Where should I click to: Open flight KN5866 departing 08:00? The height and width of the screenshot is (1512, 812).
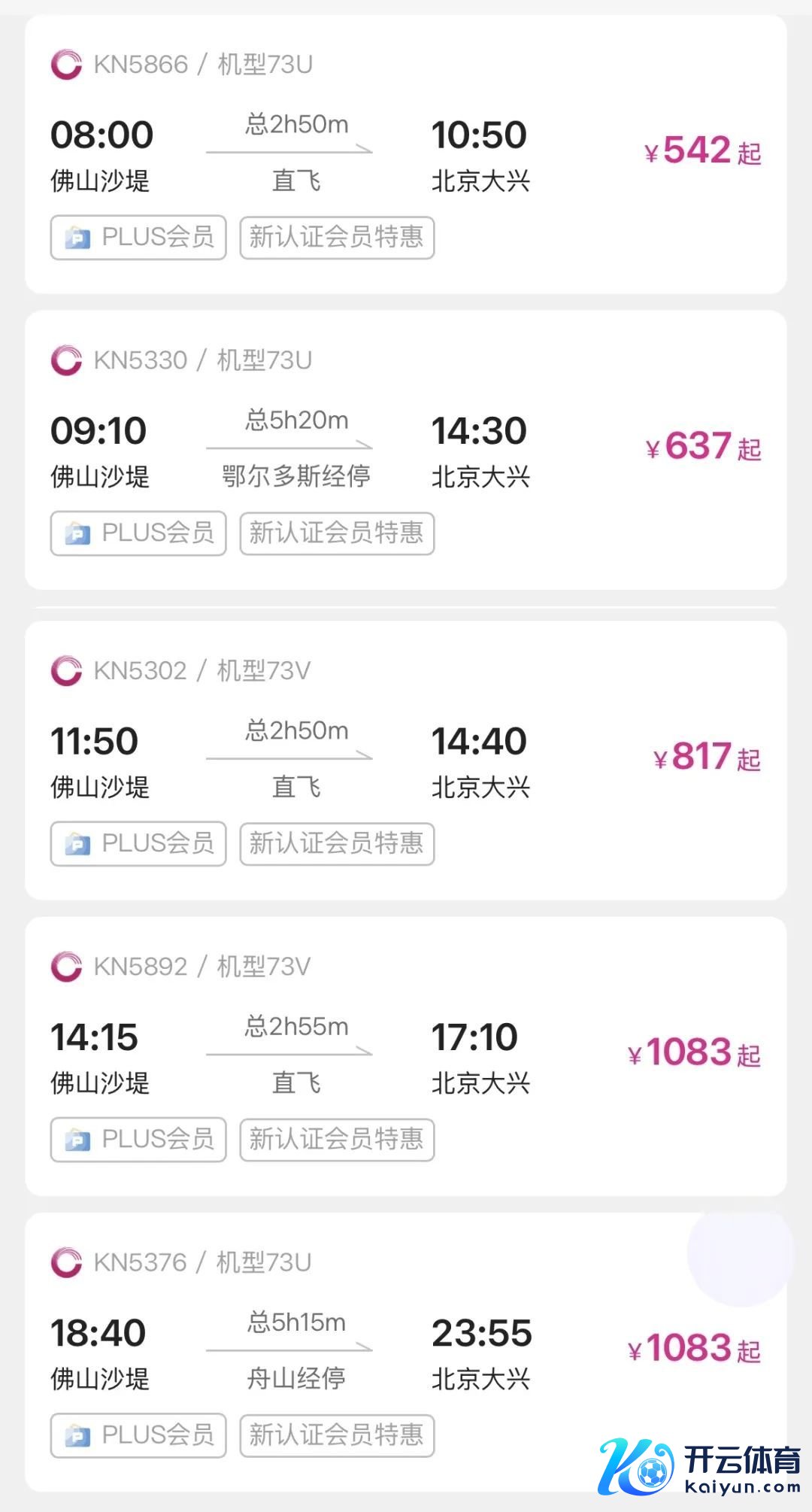(406, 154)
